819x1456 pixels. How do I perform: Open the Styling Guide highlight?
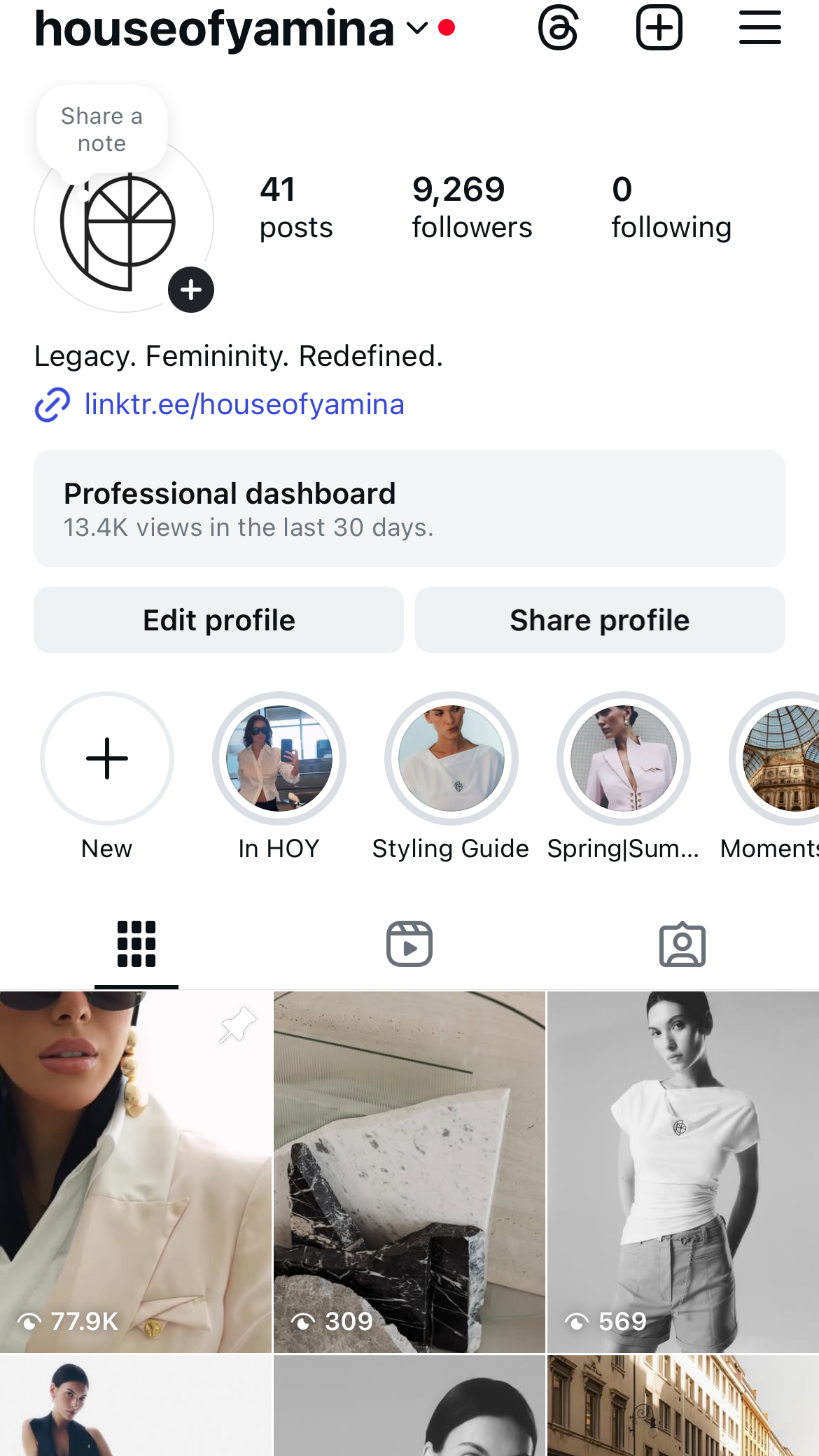pos(451,758)
